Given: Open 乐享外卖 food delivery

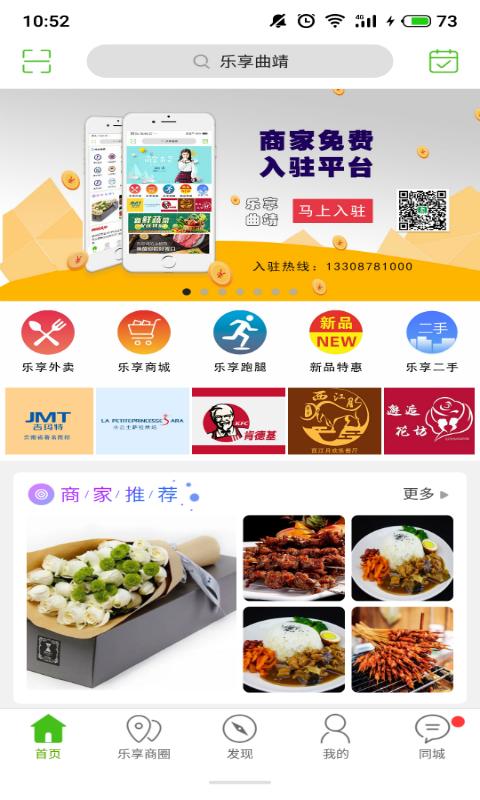Looking at the screenshot, I should 48,341.
